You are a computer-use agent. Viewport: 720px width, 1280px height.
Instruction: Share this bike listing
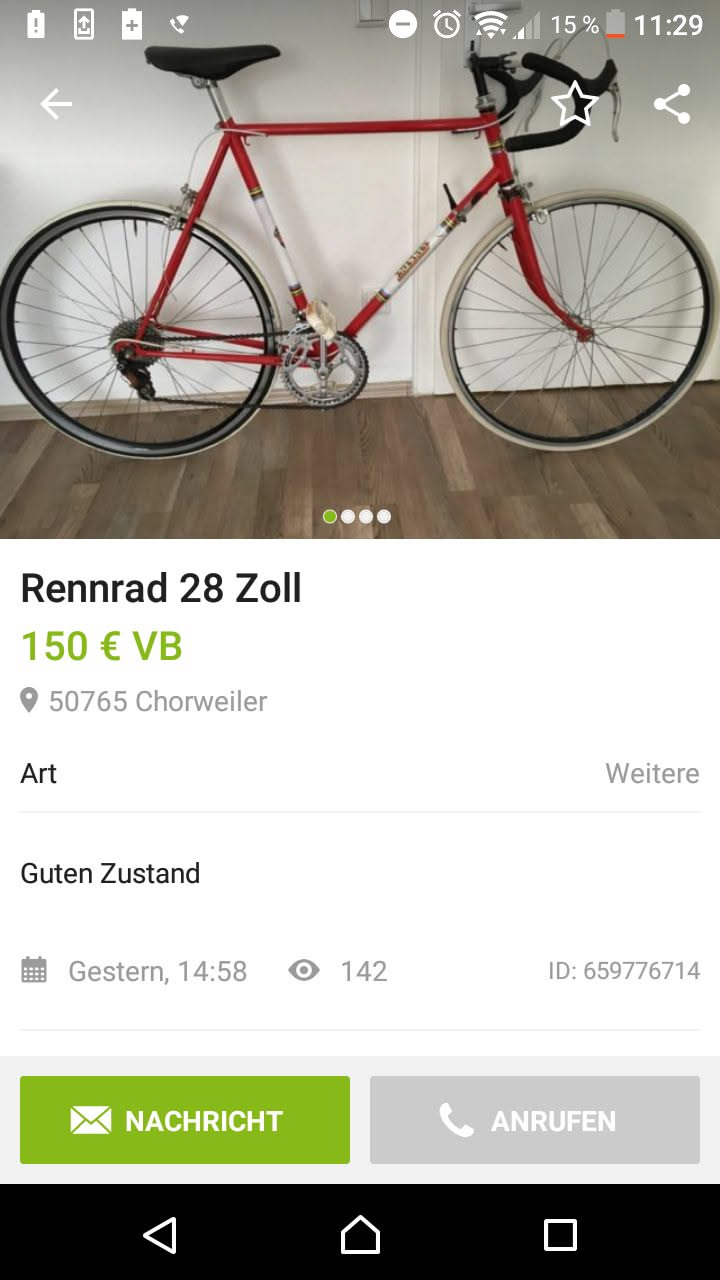[x=671, y=104]
